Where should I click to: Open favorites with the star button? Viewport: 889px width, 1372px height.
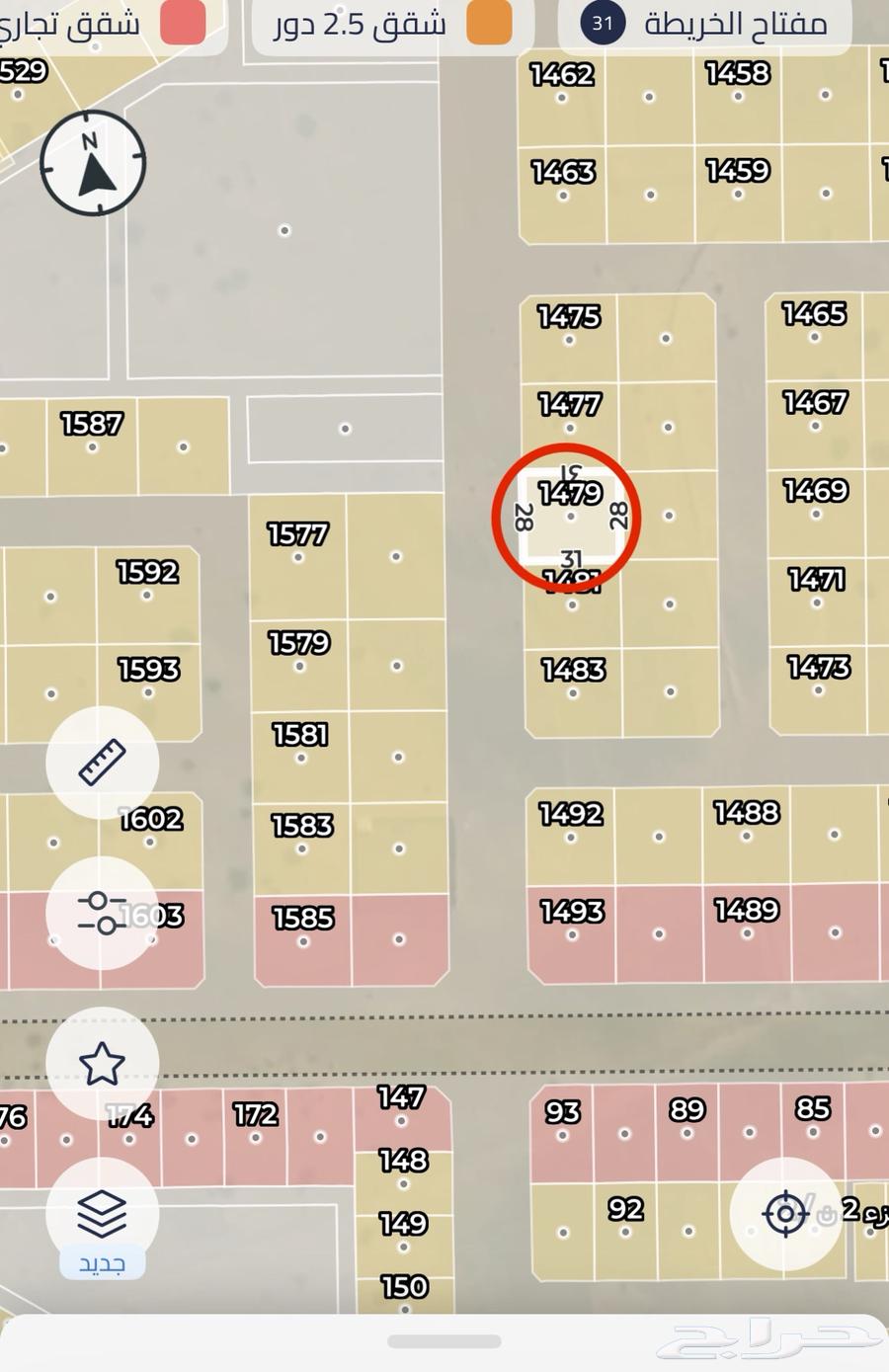click(102, 1064)
